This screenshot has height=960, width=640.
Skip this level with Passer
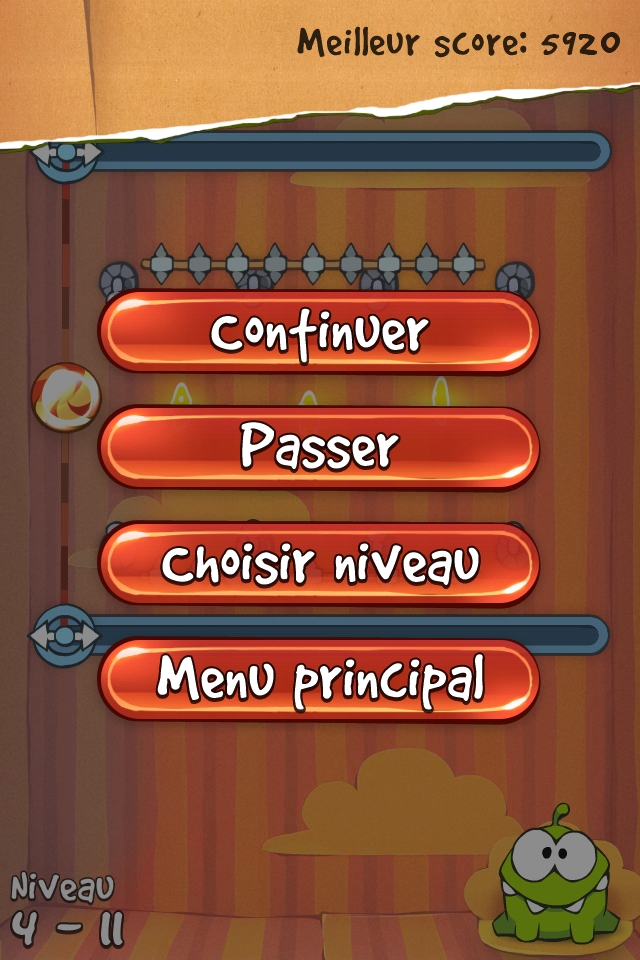(319, 448)
